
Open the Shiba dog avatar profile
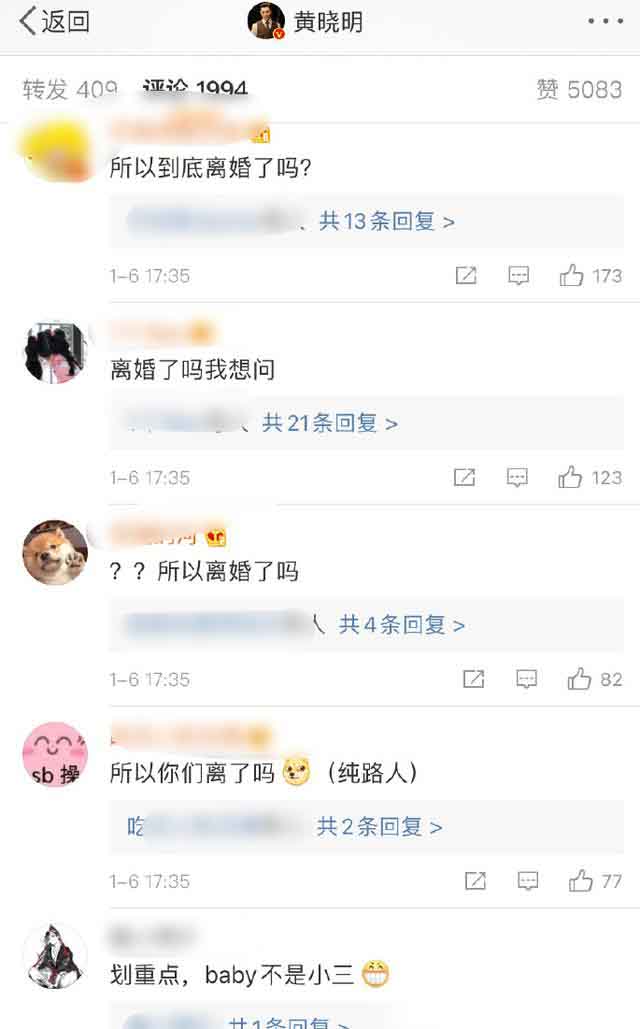[55, 551]
